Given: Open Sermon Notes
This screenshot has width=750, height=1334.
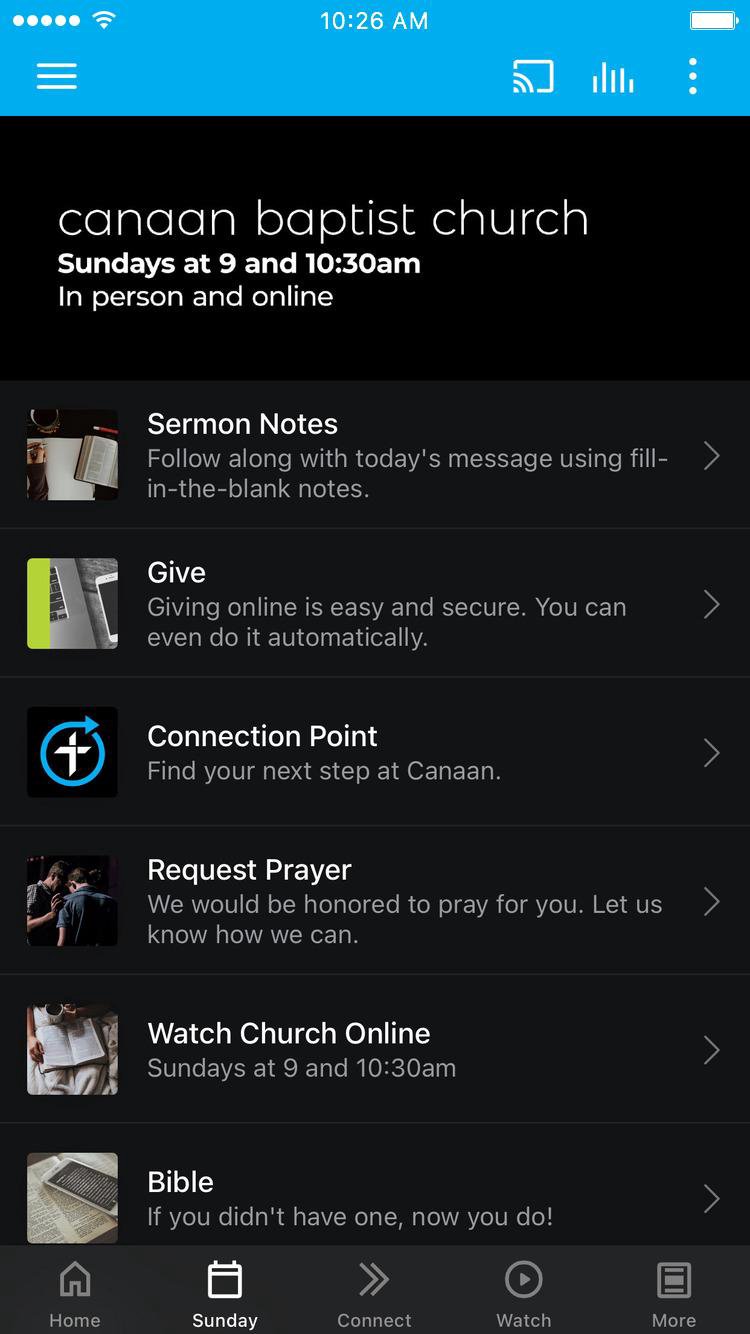Looking at the screenshot, I should [x=375, y=455].
